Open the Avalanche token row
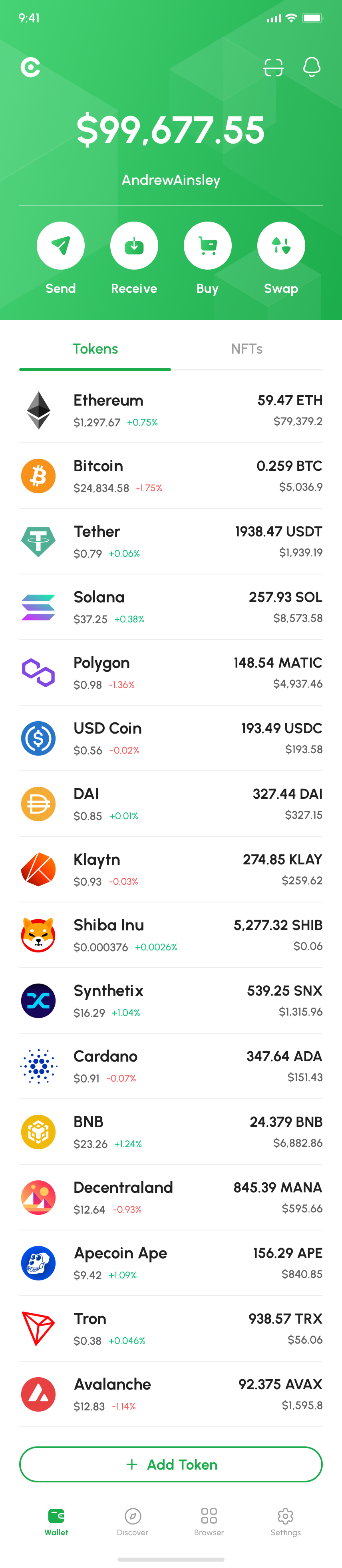 tap(171, 1394)
